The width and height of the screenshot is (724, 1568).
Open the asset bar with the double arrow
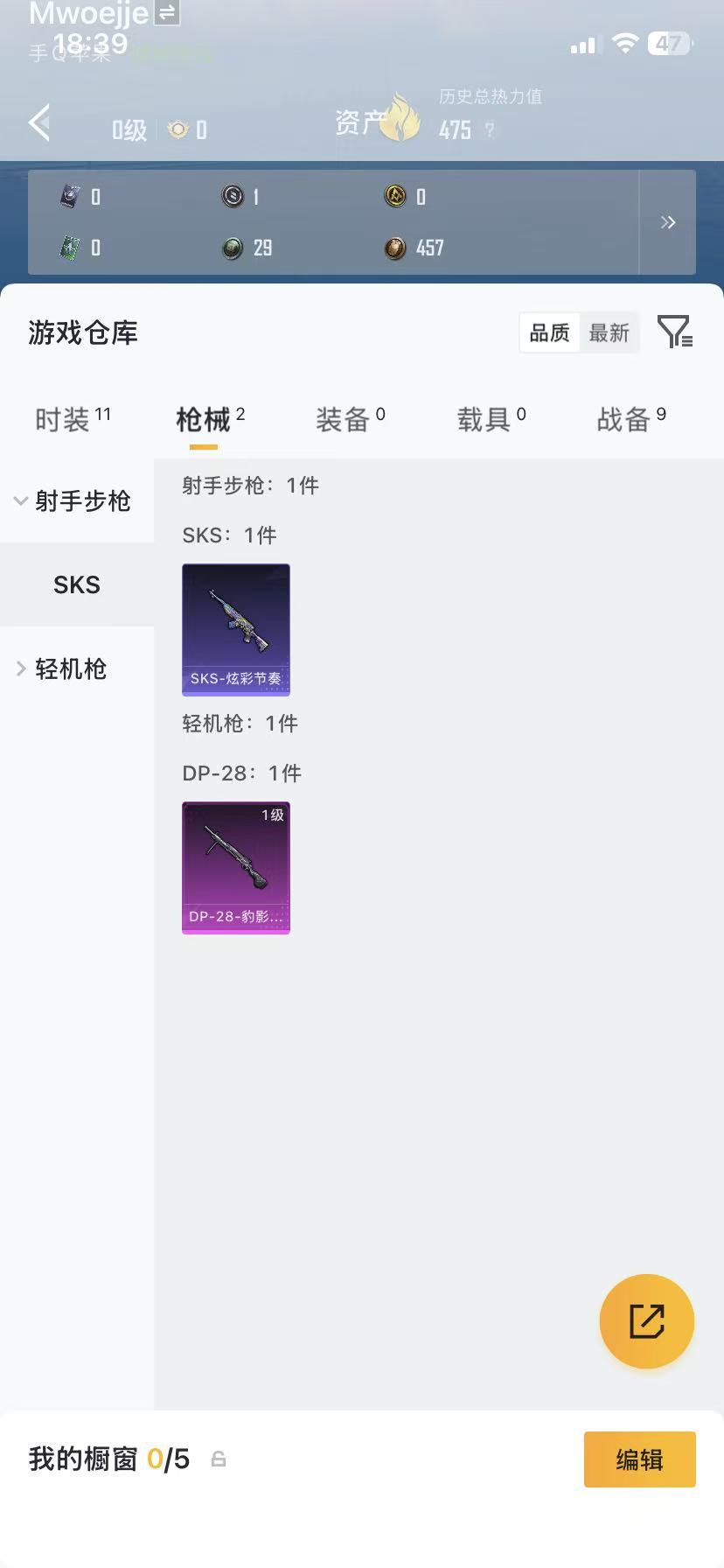click(667, 222)
